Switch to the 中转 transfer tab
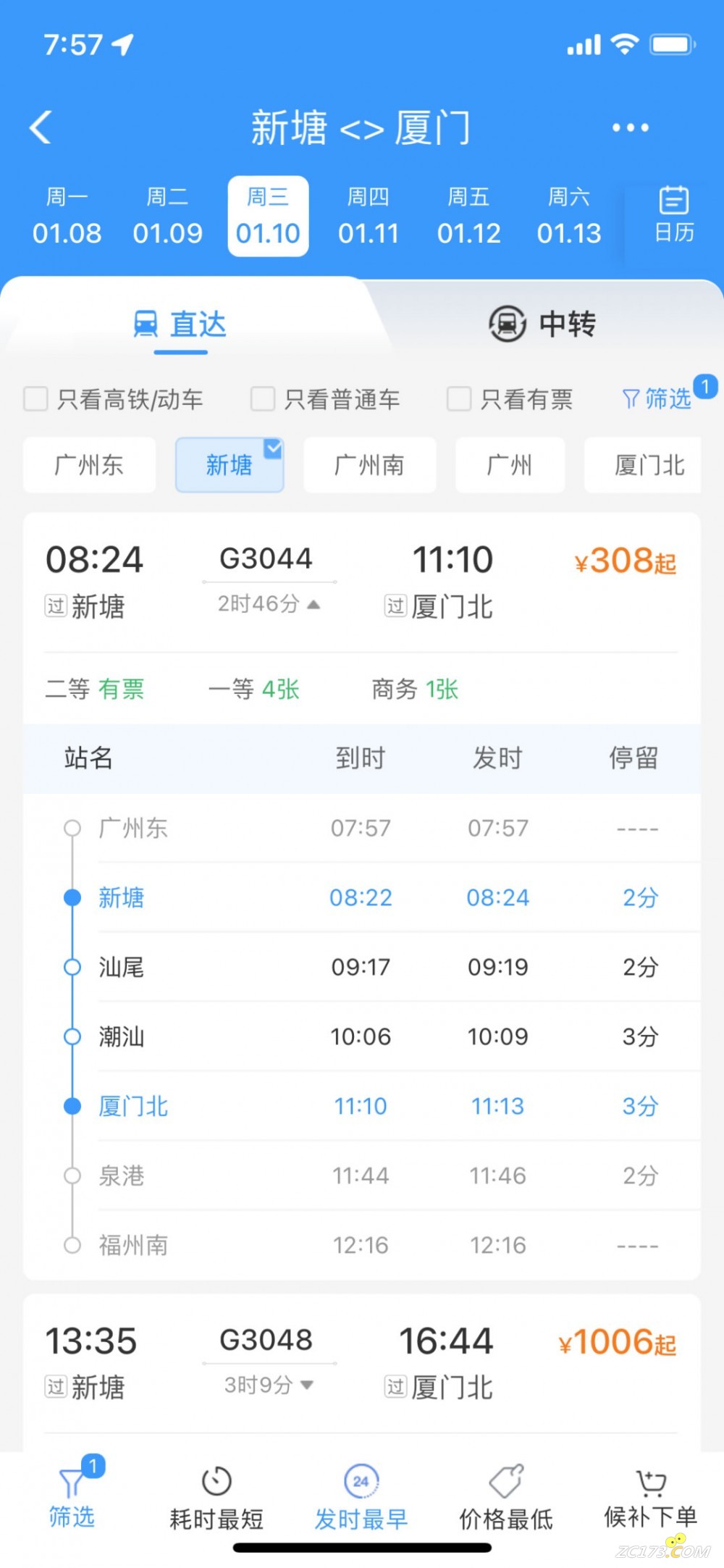Screen dimensions: 724x1568 pos(542,324)
